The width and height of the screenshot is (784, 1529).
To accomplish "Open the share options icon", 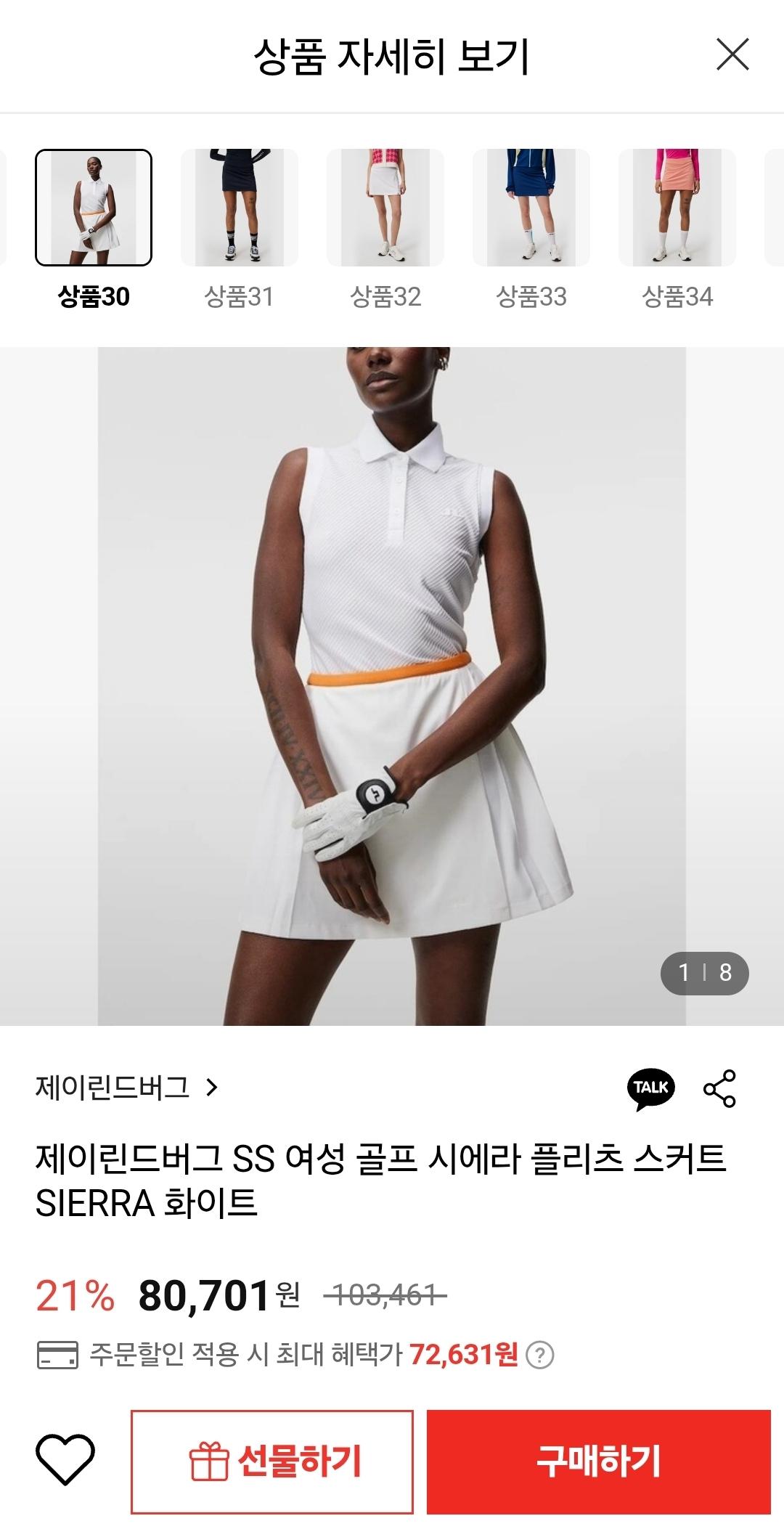I will [719, 1088].
